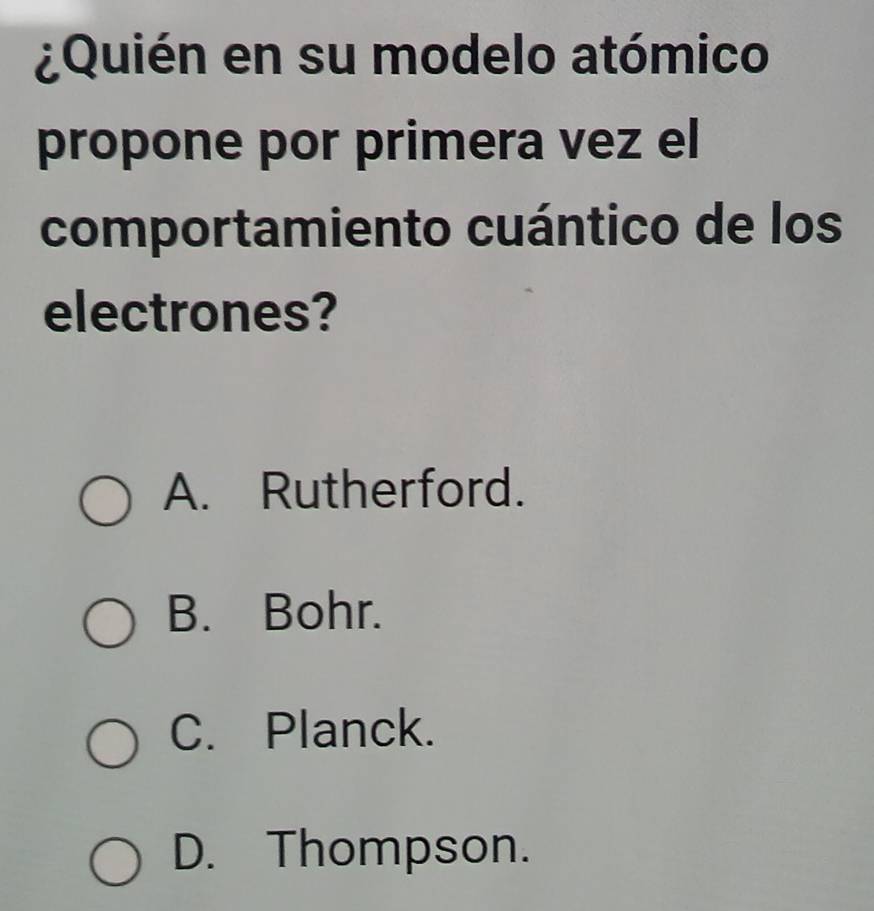The height and width of the screenshot is (911, 874).
Task: Mark answer C. Planck
Action: coord(113,743)
